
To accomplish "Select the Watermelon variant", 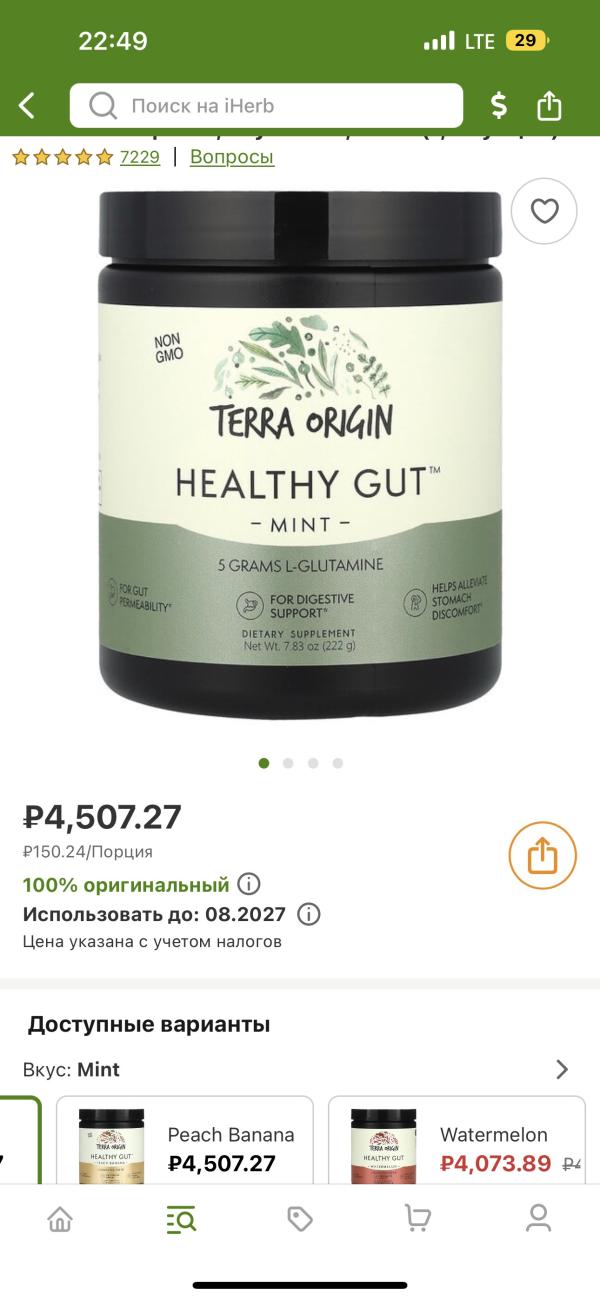I will [x=457, y=1148].
